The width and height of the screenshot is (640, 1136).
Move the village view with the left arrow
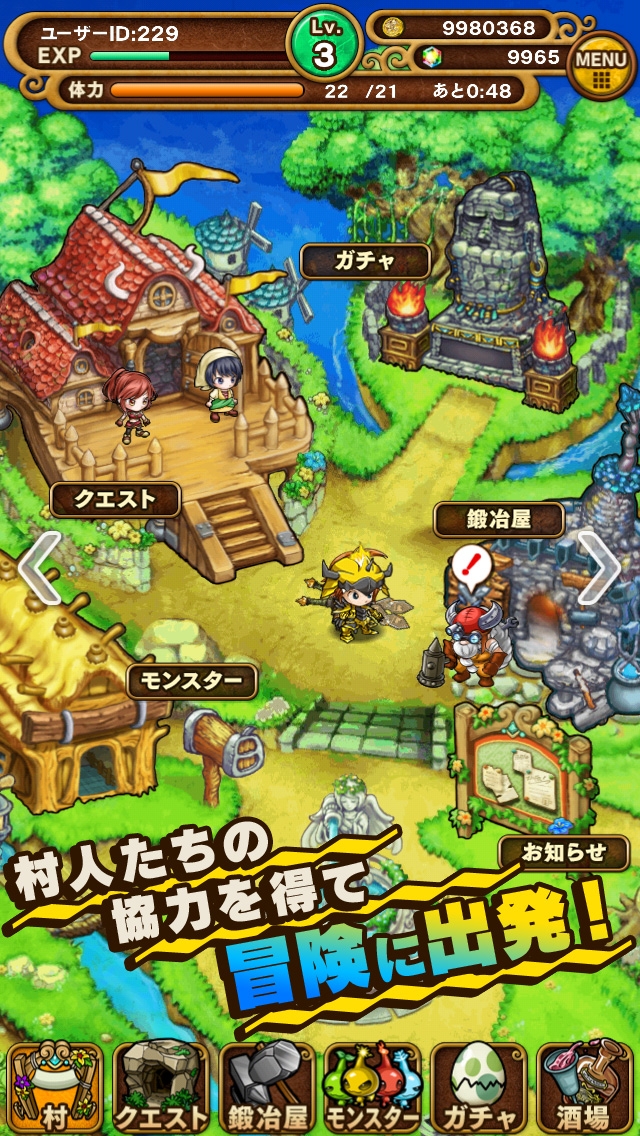click(40, 567)
